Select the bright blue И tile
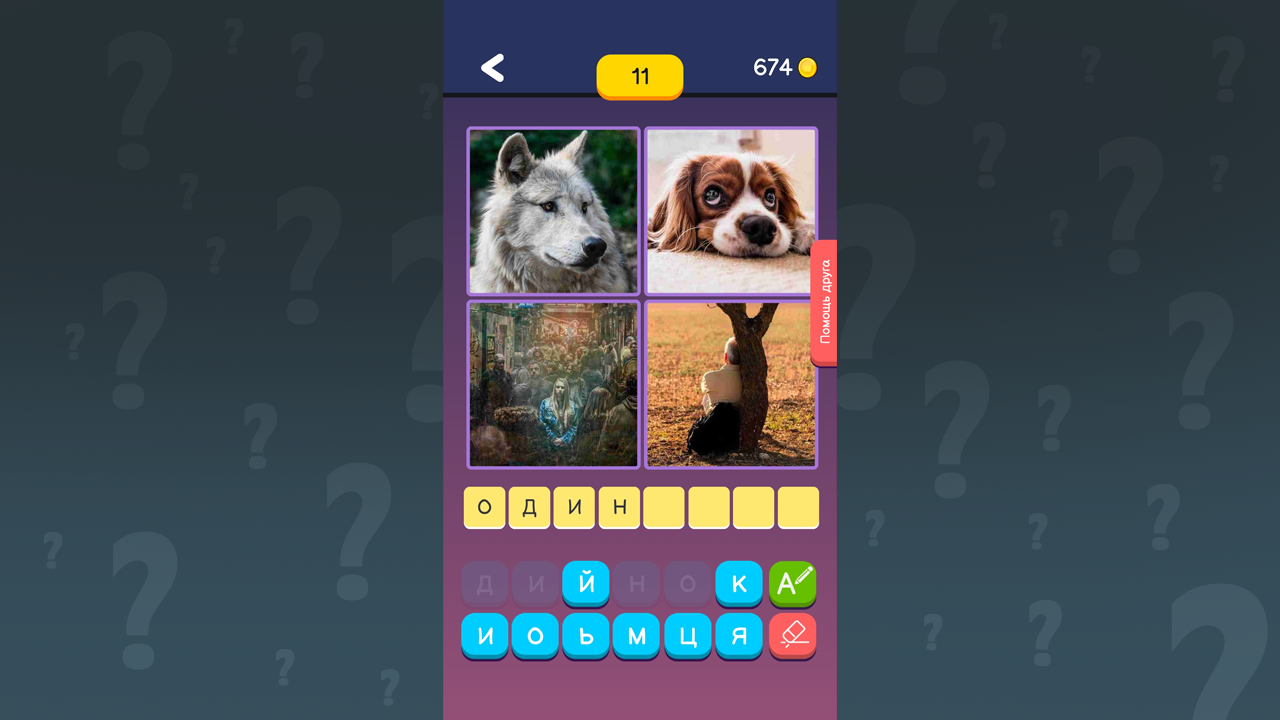 [x=485, y=635]
